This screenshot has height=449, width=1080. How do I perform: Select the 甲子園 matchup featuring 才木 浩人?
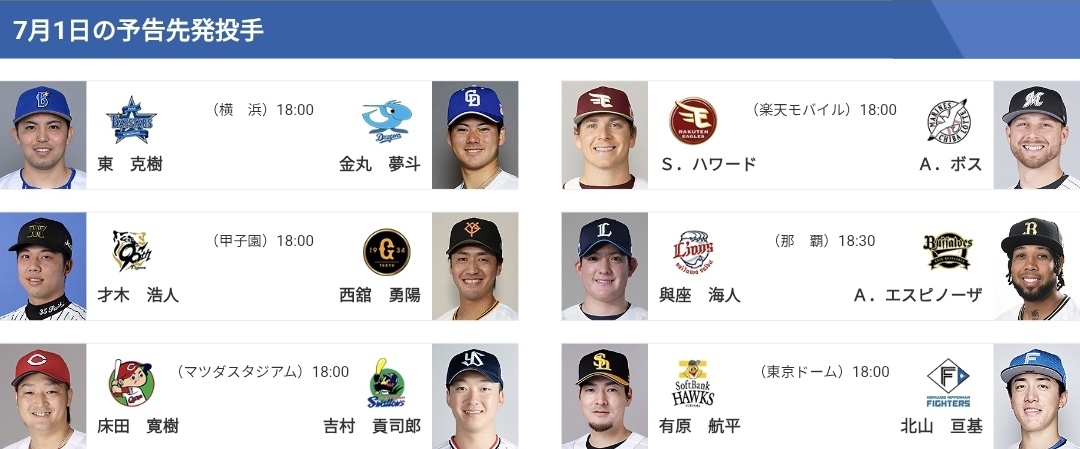pyautogui.click(x=259, y=267)
